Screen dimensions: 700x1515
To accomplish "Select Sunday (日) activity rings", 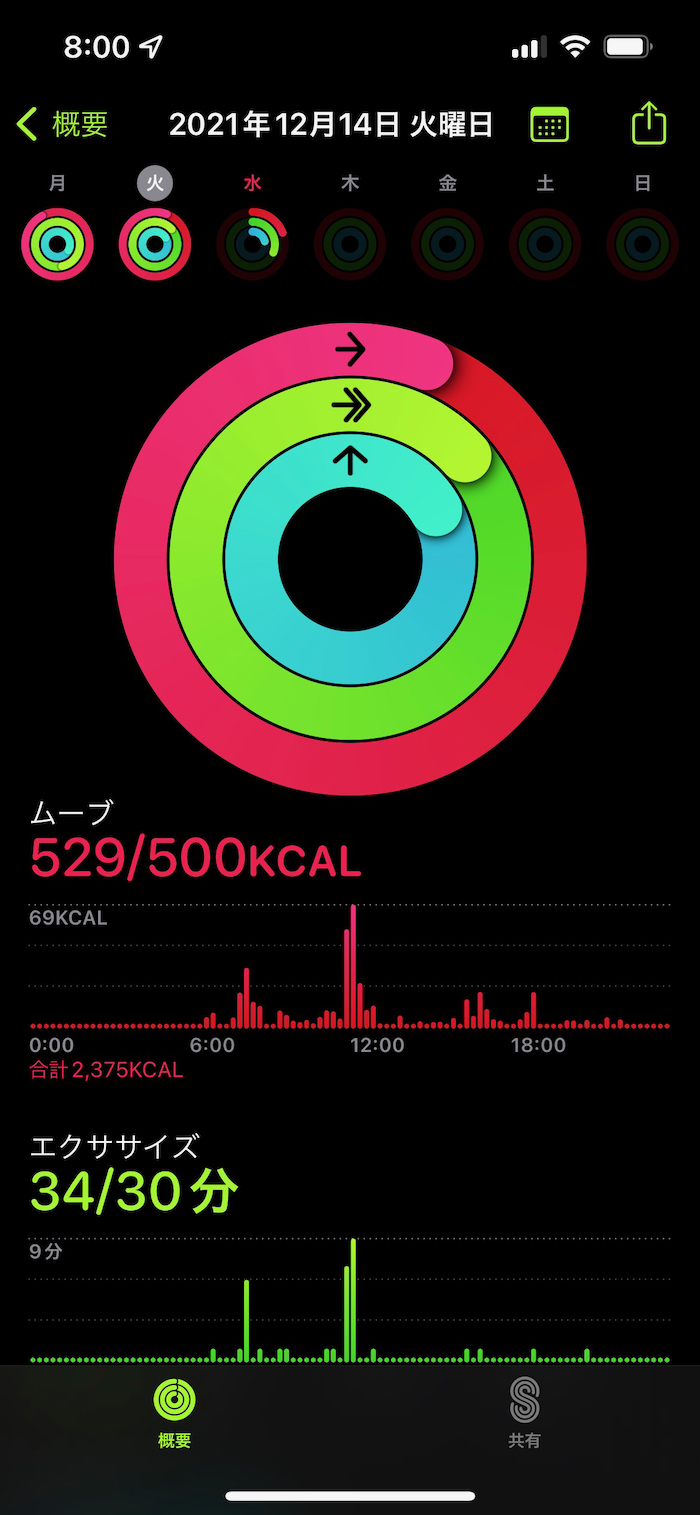I will [642, 243].
